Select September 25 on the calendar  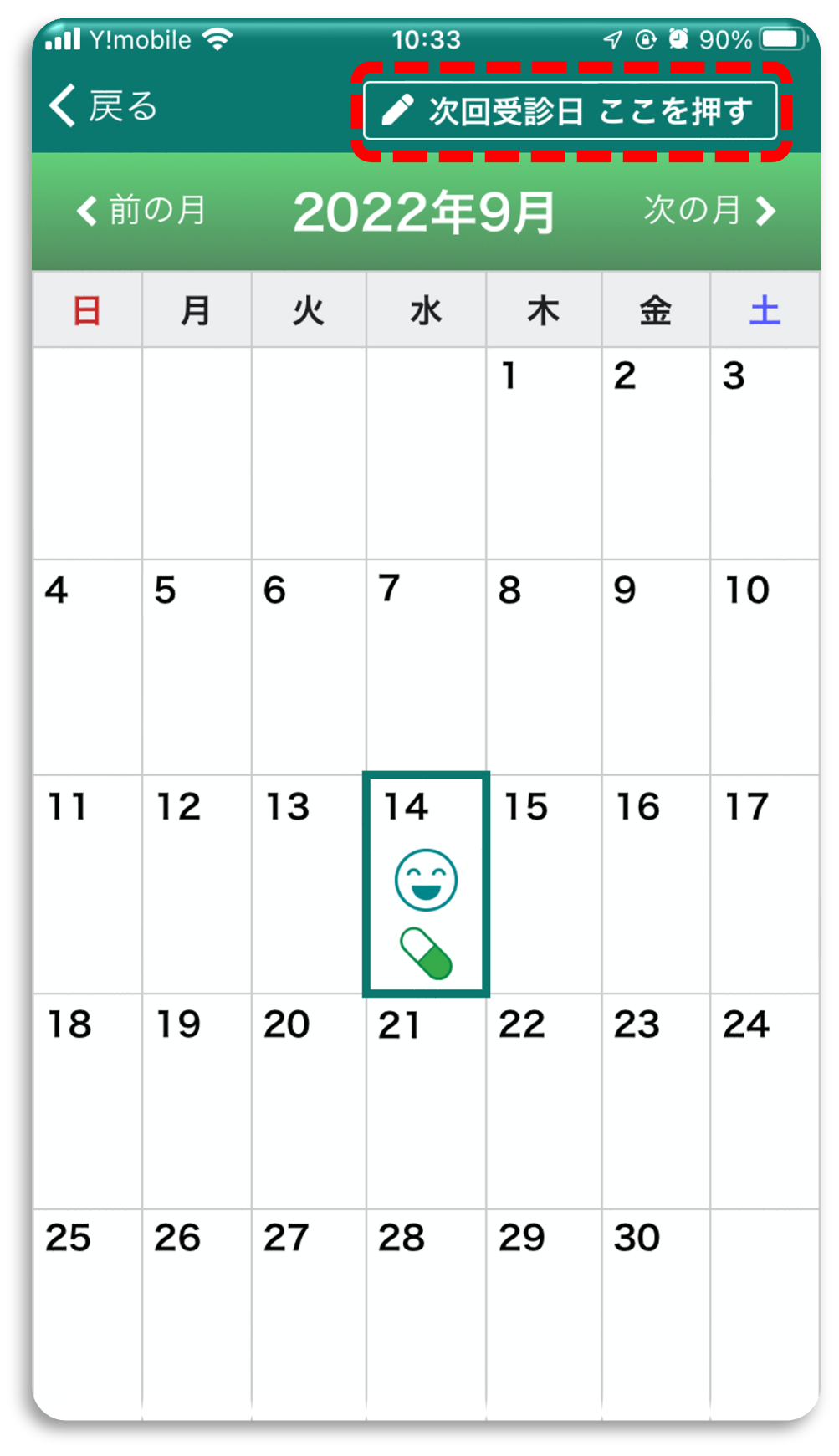click(x=87, y=1313)
